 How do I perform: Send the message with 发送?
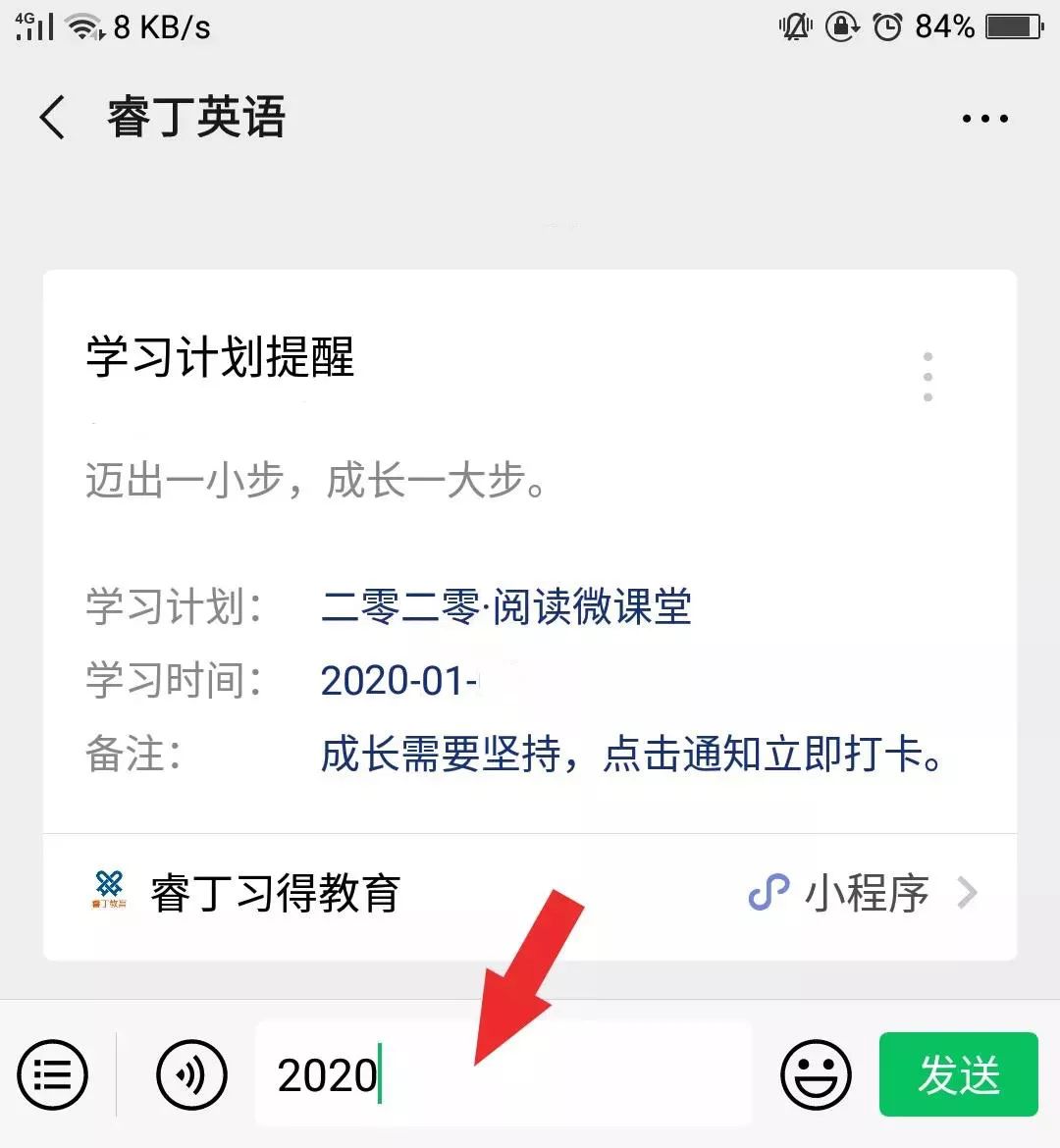coord(958,1075)
